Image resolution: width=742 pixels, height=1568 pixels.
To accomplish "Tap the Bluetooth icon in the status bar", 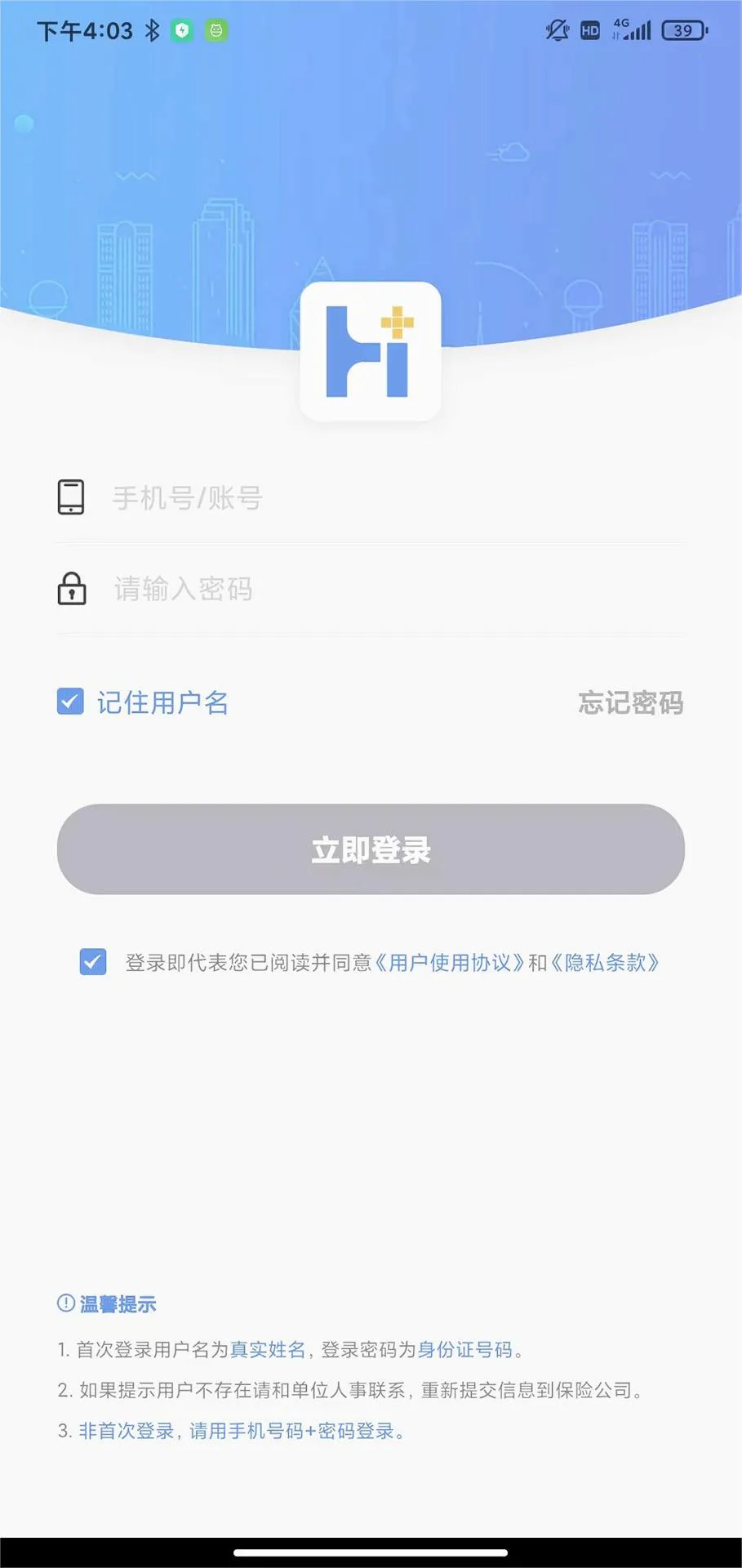I will 152,29.
